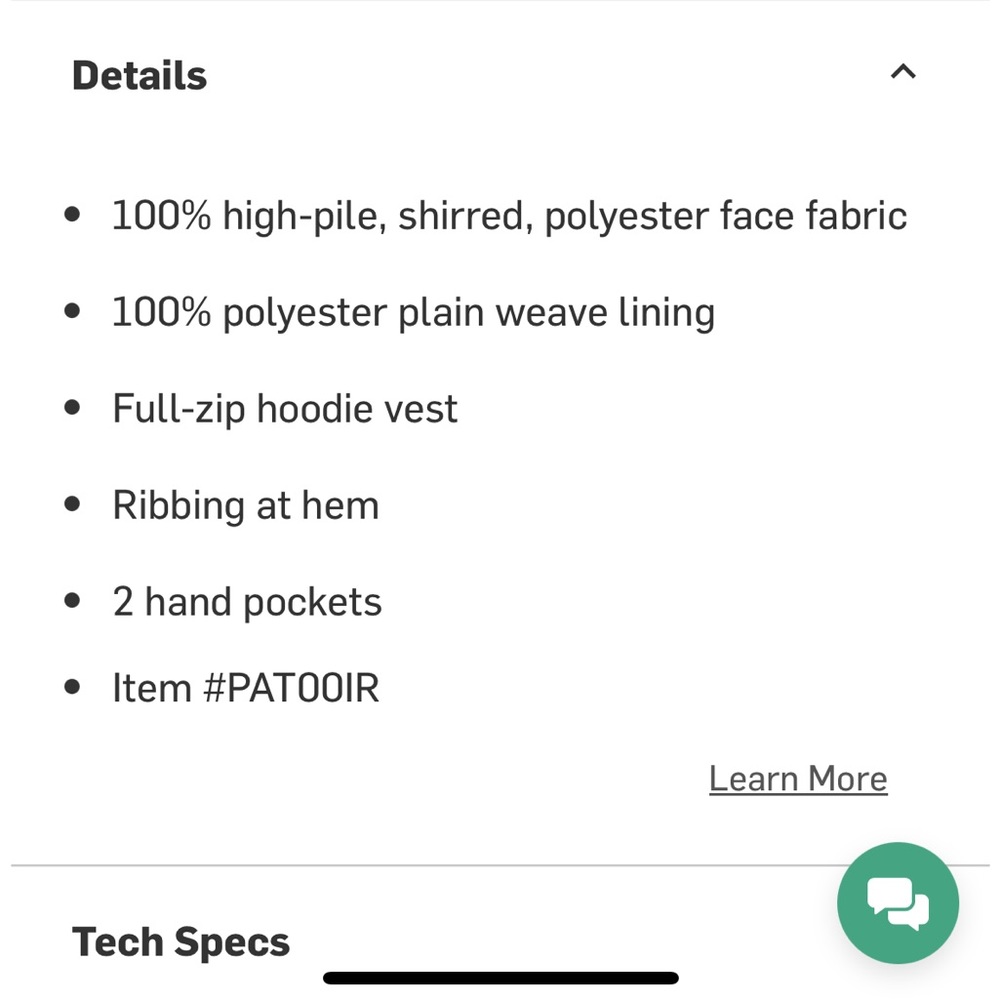Open the live chat bubble
1000x1000 pixels.
click(897, 903)
